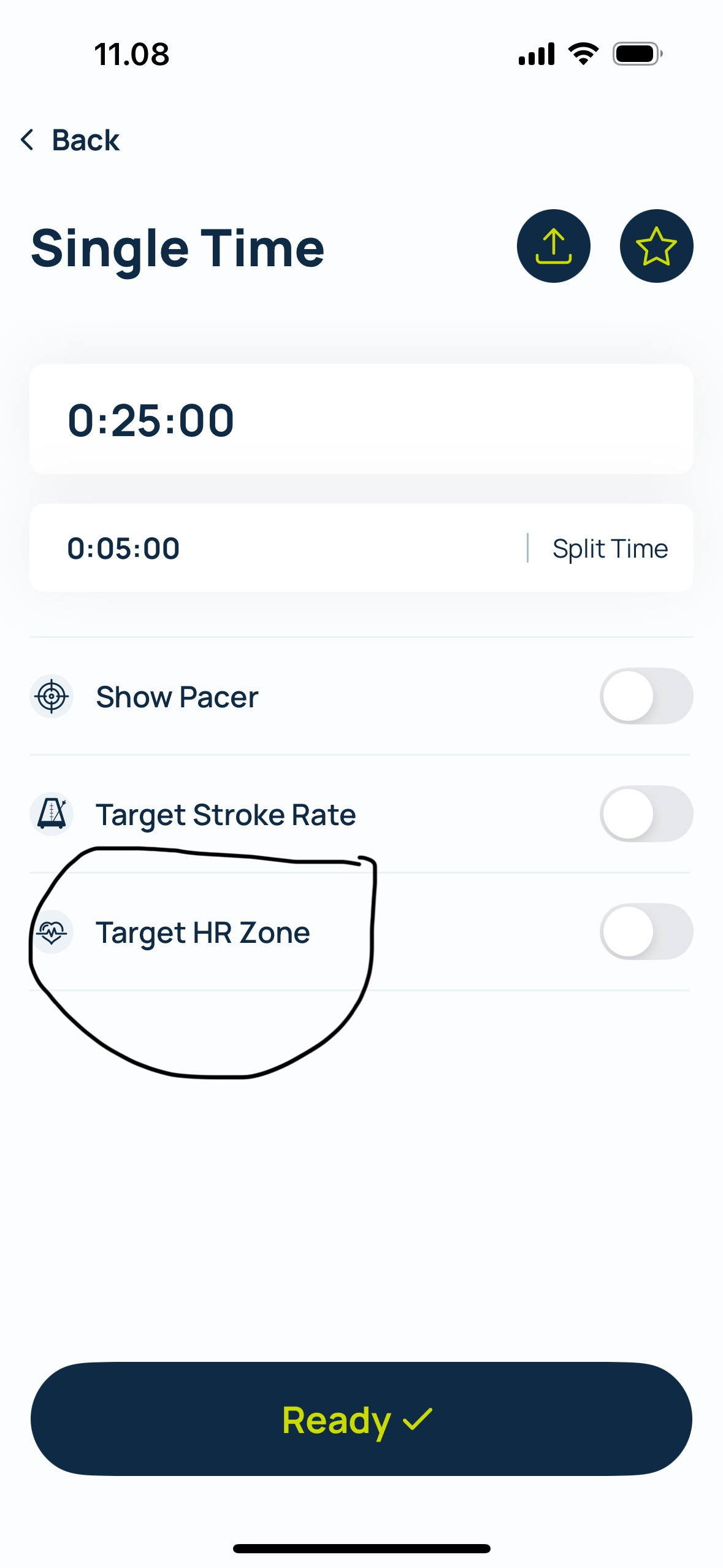Toggle the Target HR Zone switch

646,932
